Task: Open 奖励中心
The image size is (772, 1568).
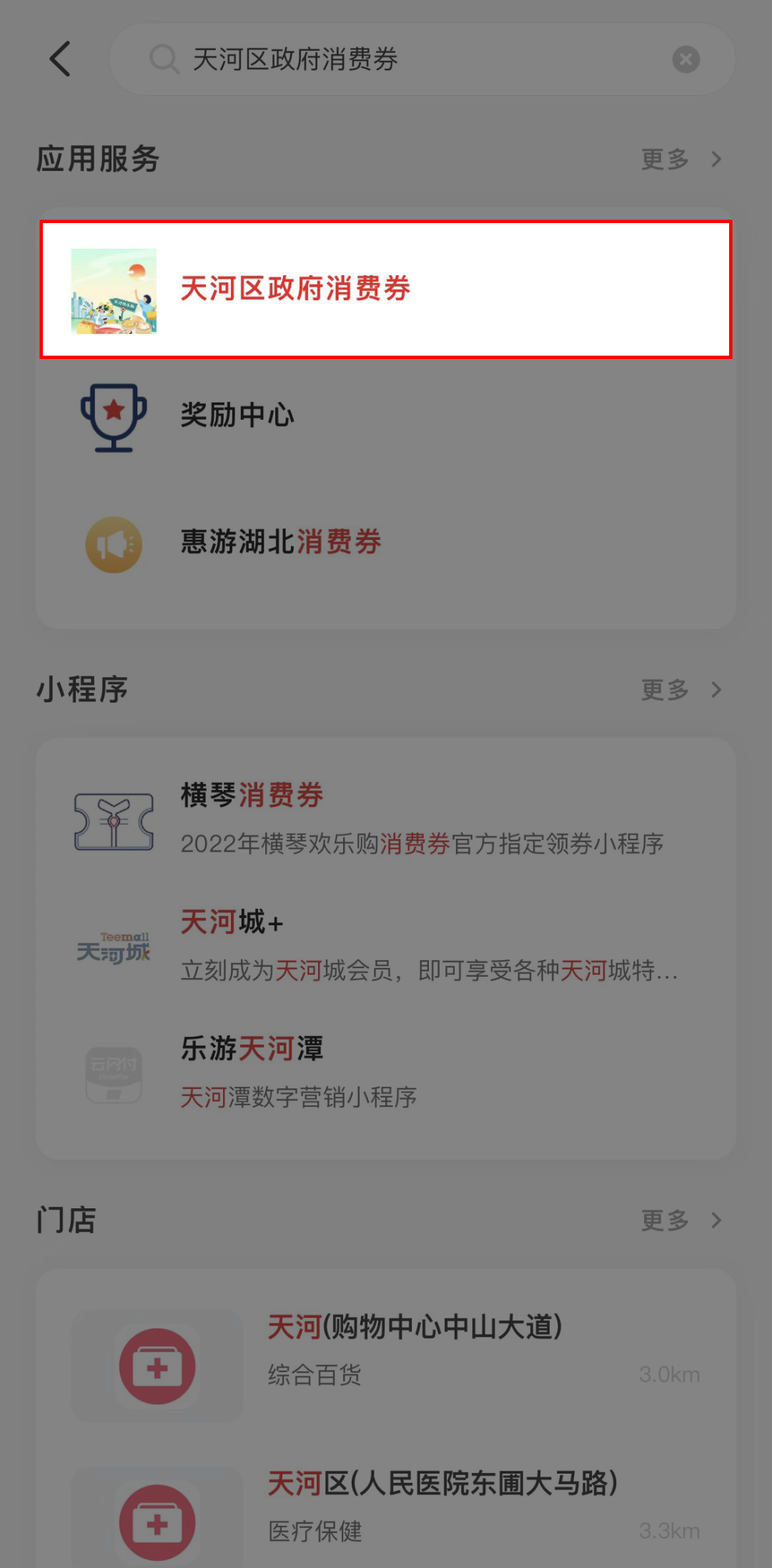Action: point(386,415)
